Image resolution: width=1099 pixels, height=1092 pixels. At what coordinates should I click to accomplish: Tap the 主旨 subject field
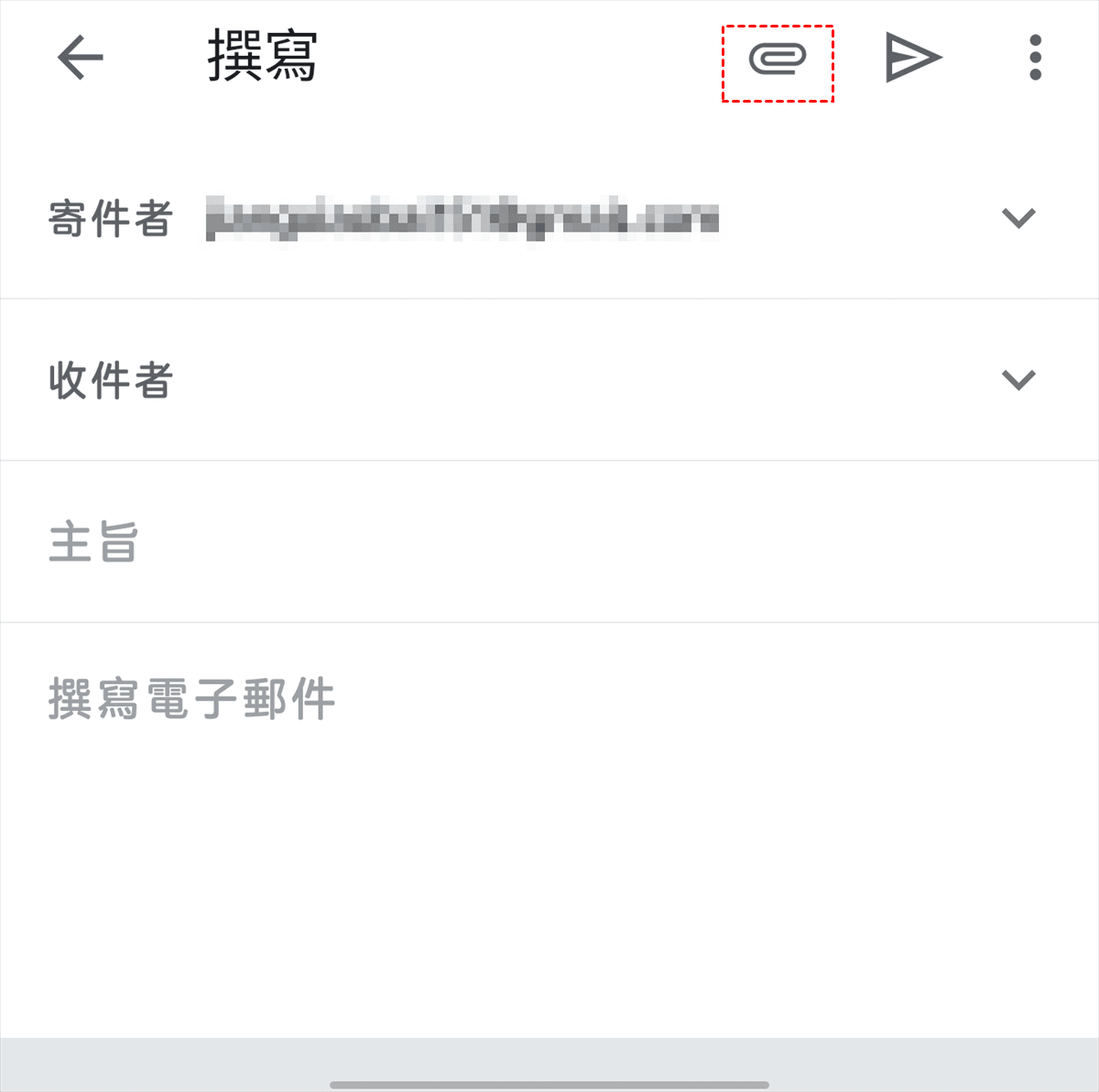[549, 541]
